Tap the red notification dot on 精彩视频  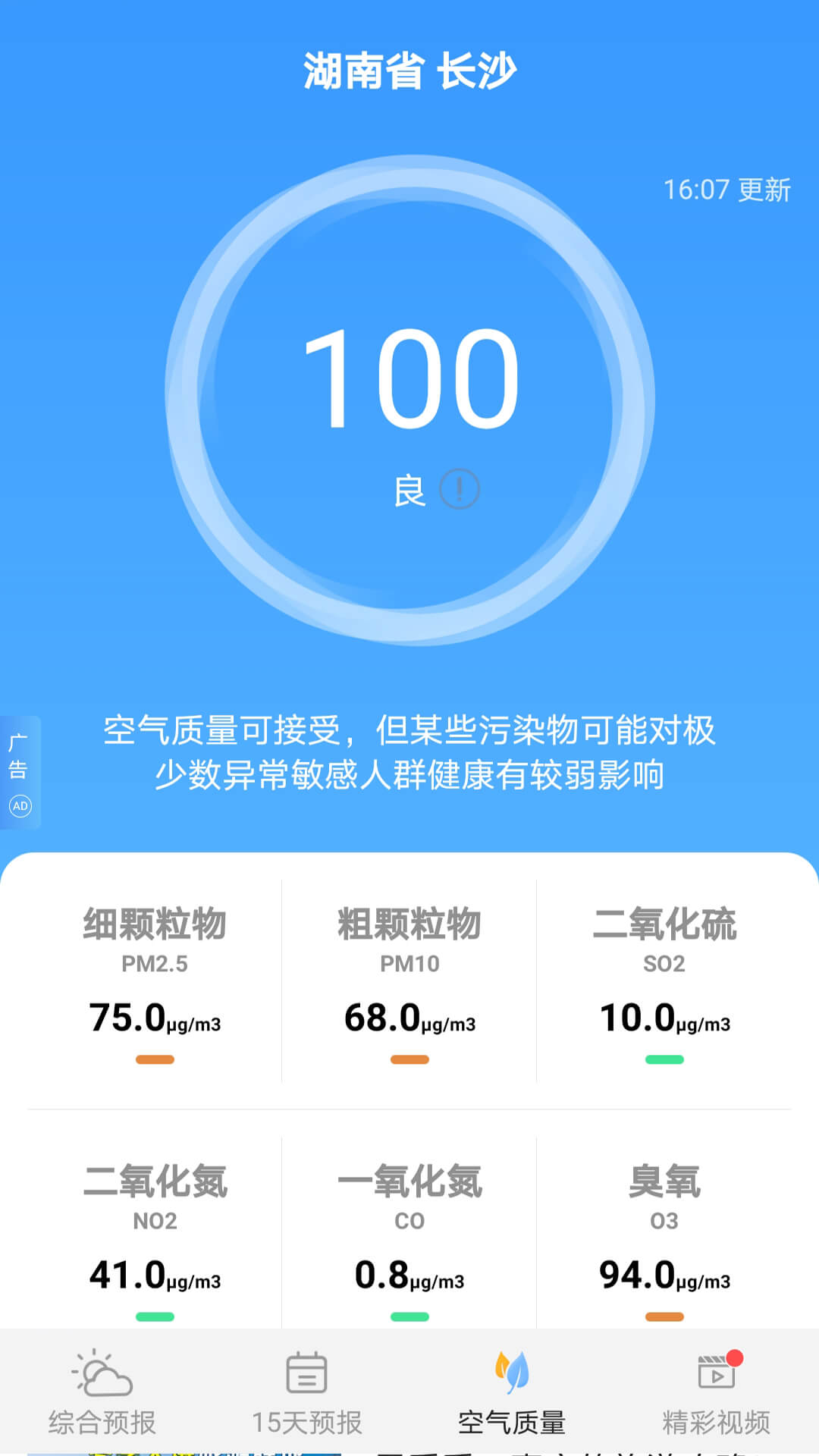coord(733,1357)
